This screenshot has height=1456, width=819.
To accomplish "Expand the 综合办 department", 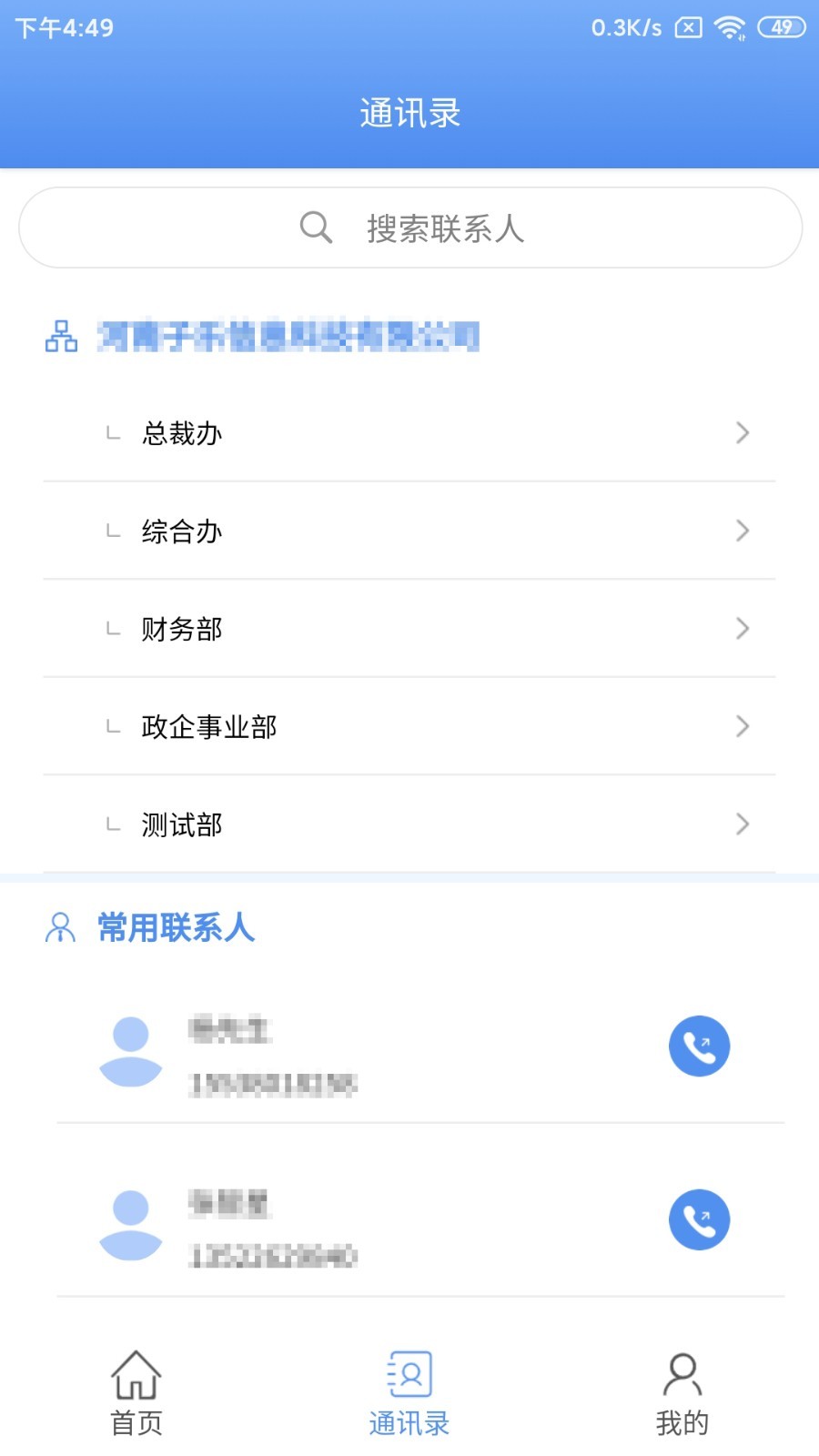I will pyautogui.click(x=409, y=531).
